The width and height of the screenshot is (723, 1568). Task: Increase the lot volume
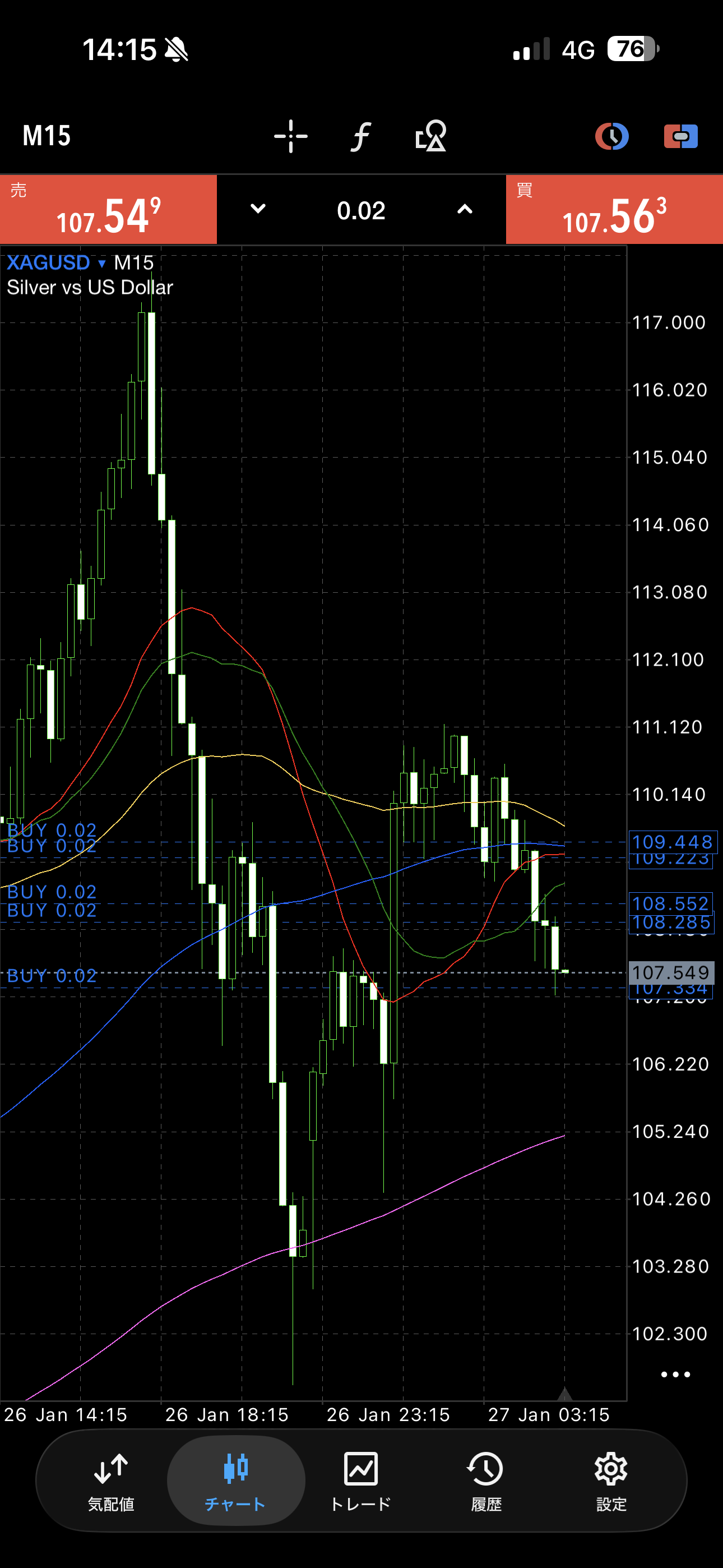(x=465, y=209)
